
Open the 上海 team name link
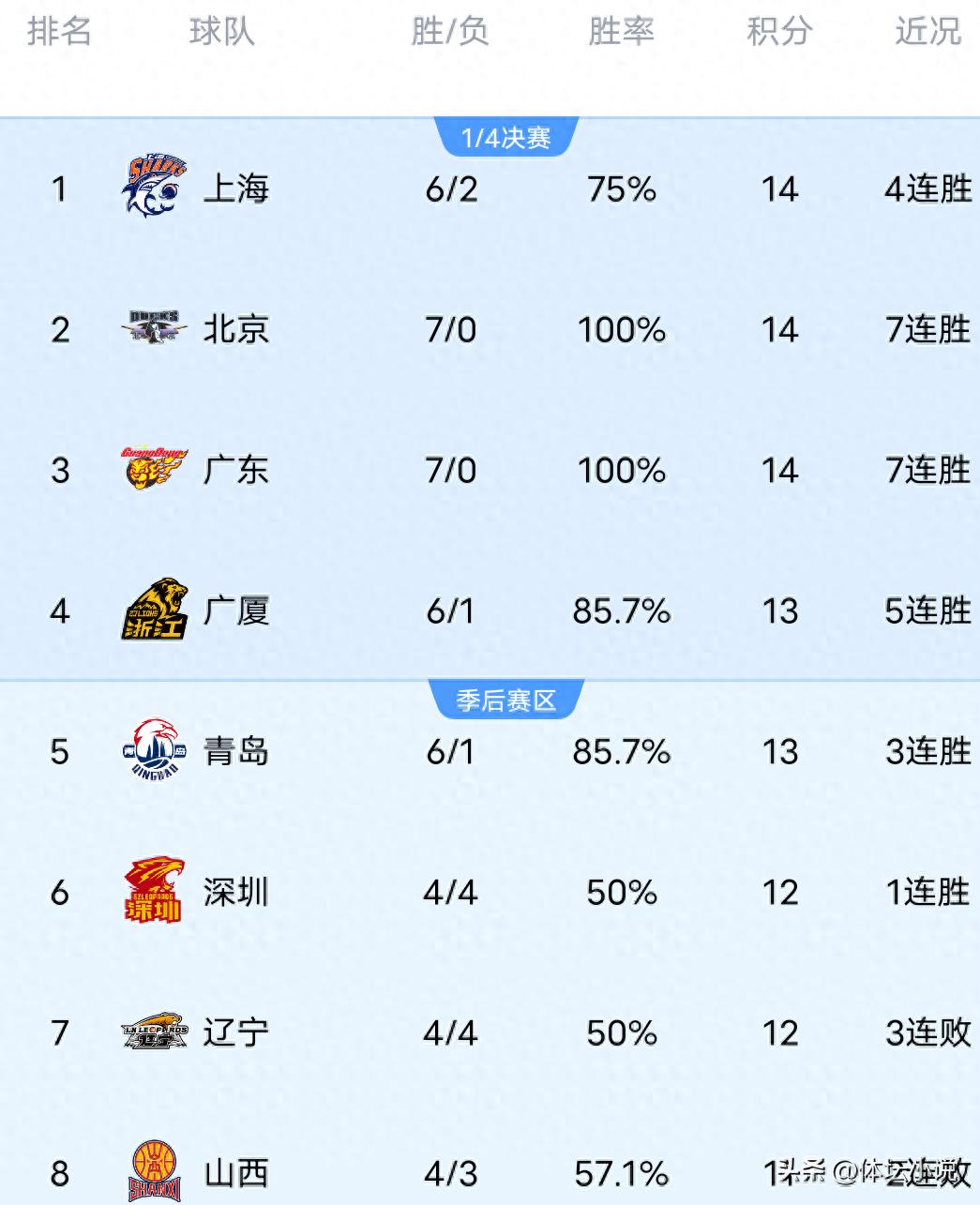pos(236,188)
